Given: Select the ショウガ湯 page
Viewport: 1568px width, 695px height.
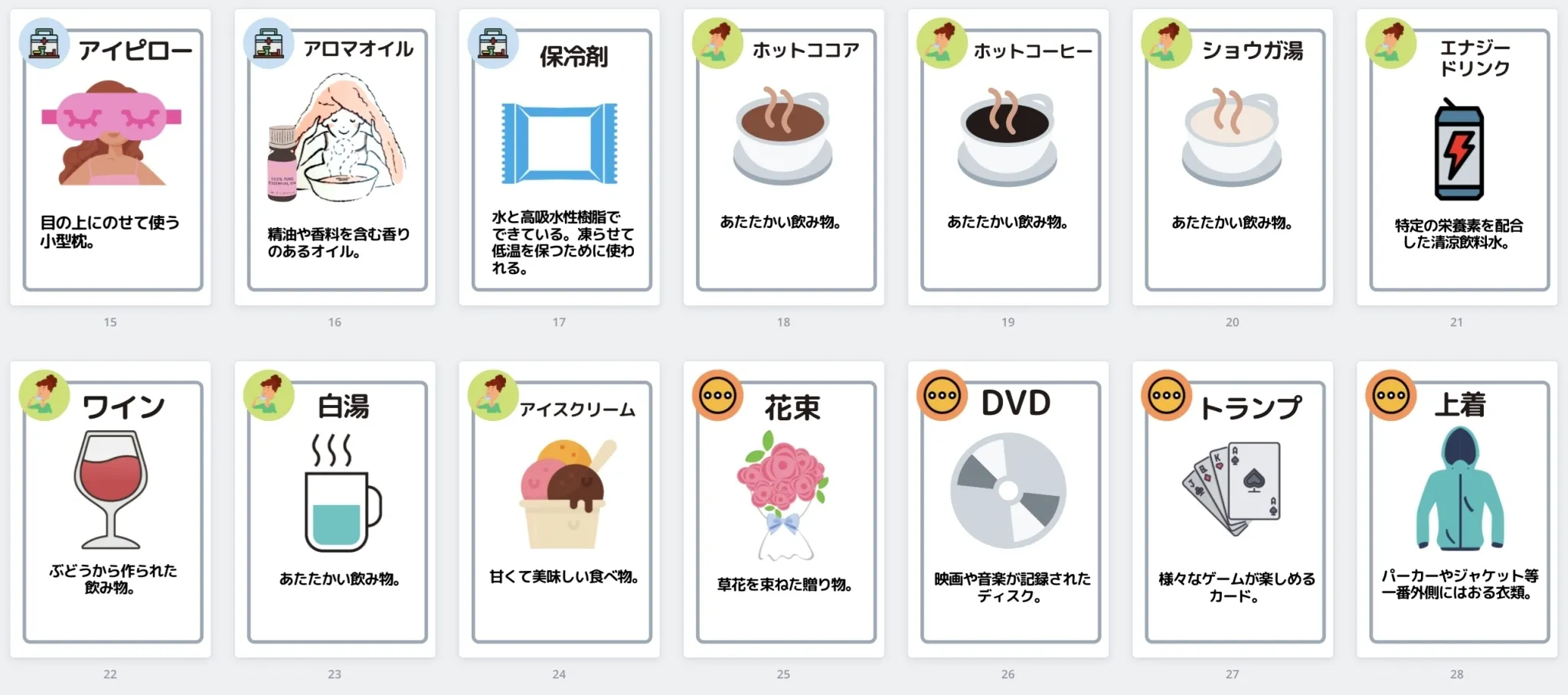Looking at the screenshot, I should pos(1232,158).
